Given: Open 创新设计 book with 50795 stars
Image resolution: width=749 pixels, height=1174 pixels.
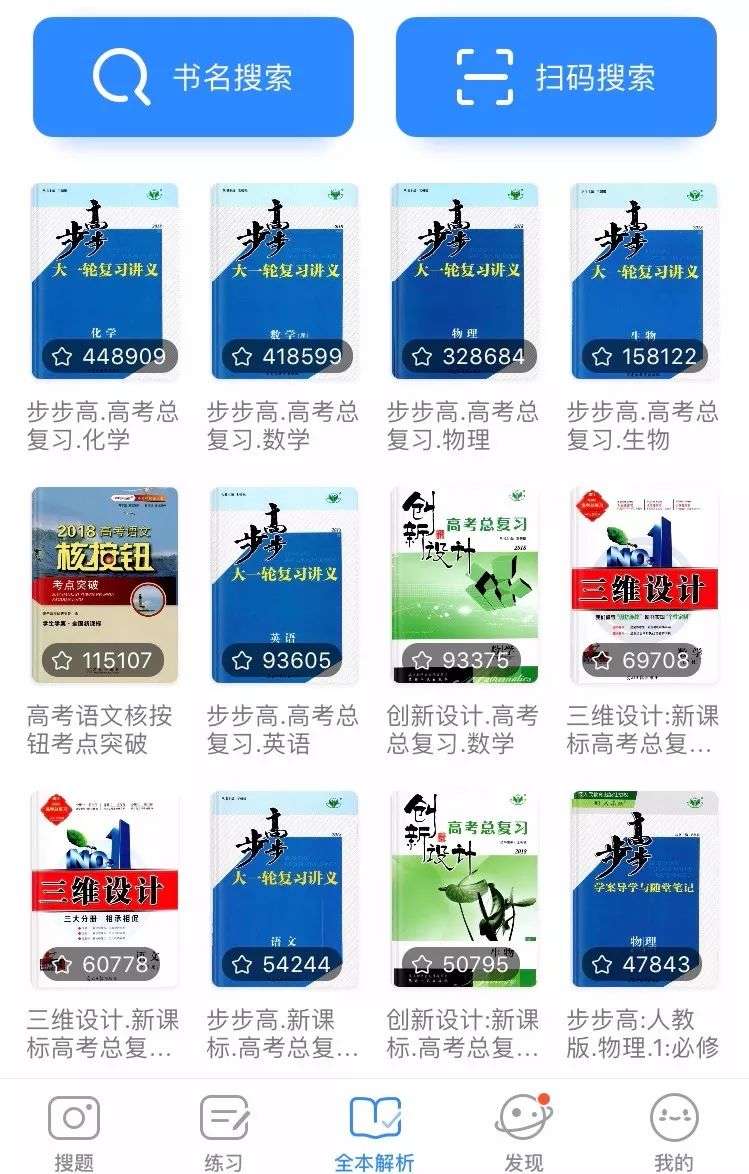Looking at the screenshot, I should click(x=464, y=889).
